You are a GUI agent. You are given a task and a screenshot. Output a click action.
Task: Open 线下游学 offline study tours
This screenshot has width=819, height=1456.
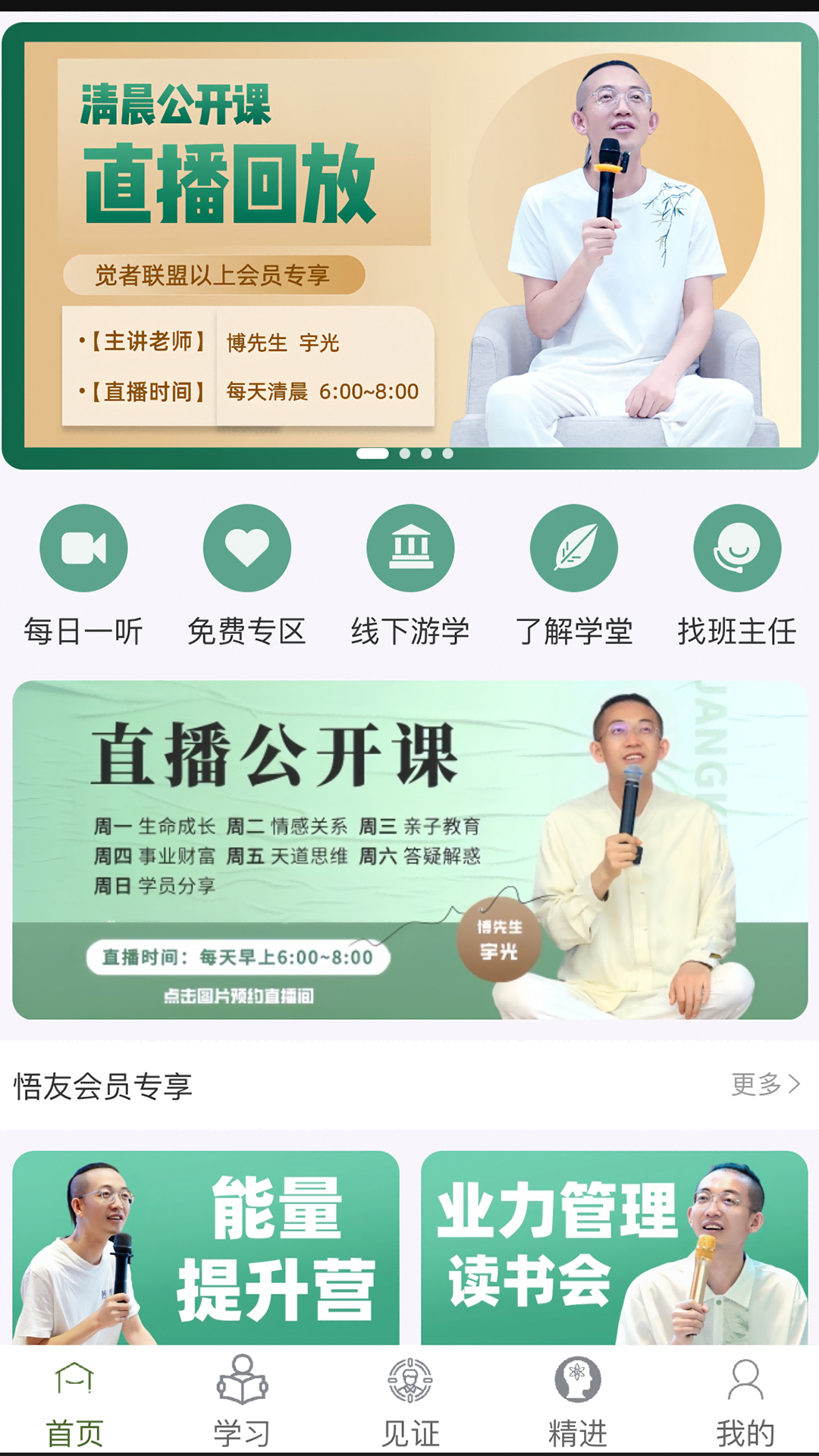pos(409,548)
